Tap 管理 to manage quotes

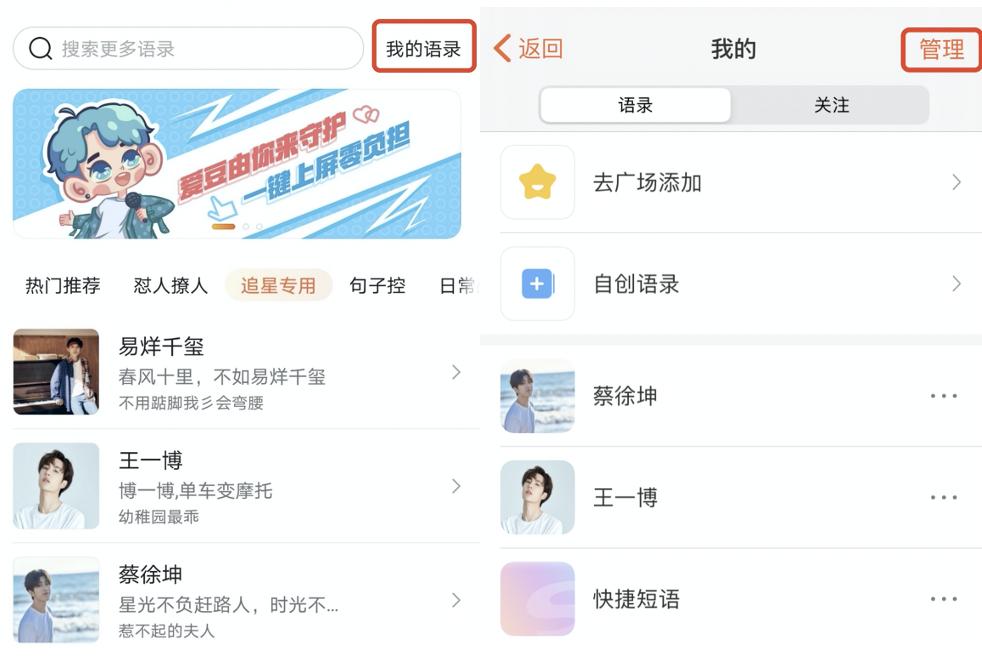[x=941, y=50]
